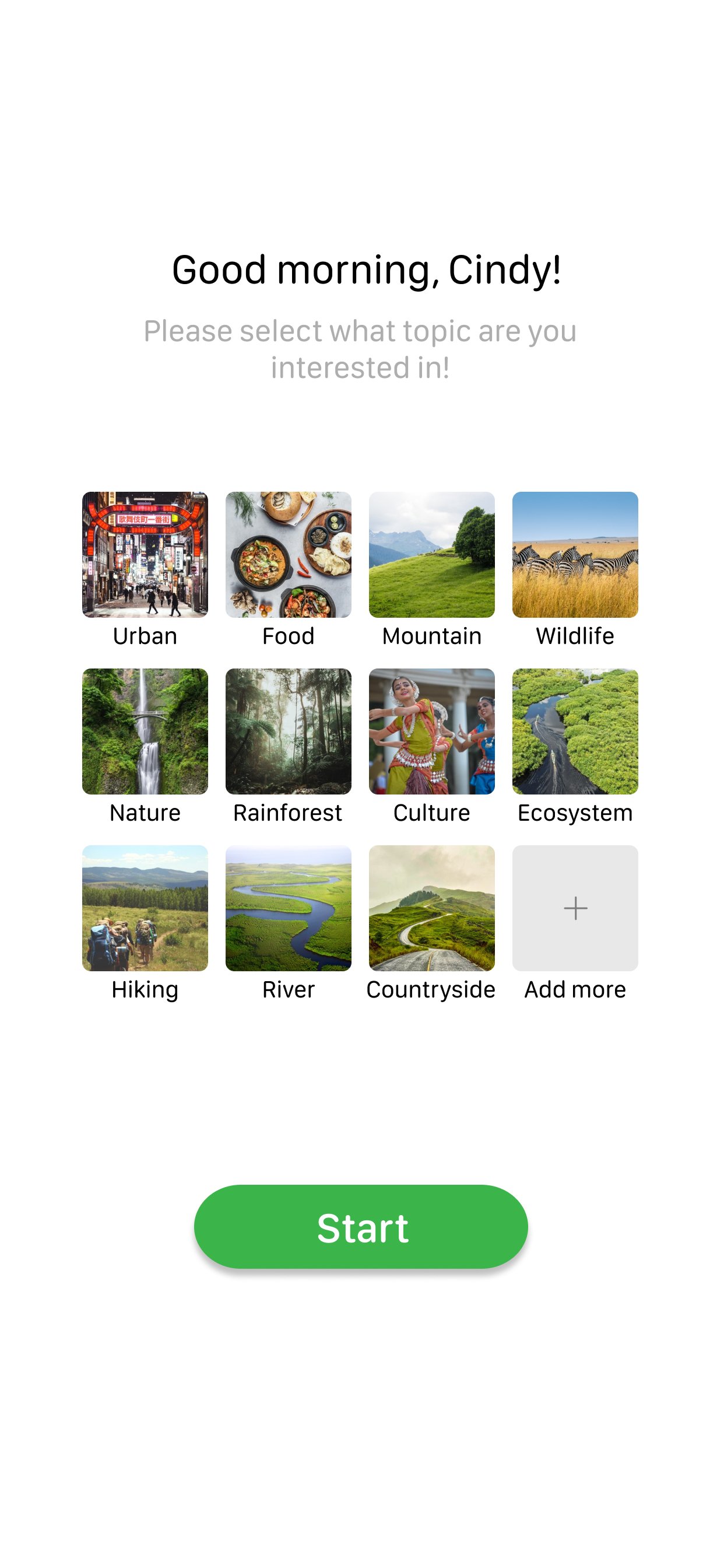The height and width of the screenshot is (1568, 724).
Task: Select the Hiking topic
Action: point(145,908)
